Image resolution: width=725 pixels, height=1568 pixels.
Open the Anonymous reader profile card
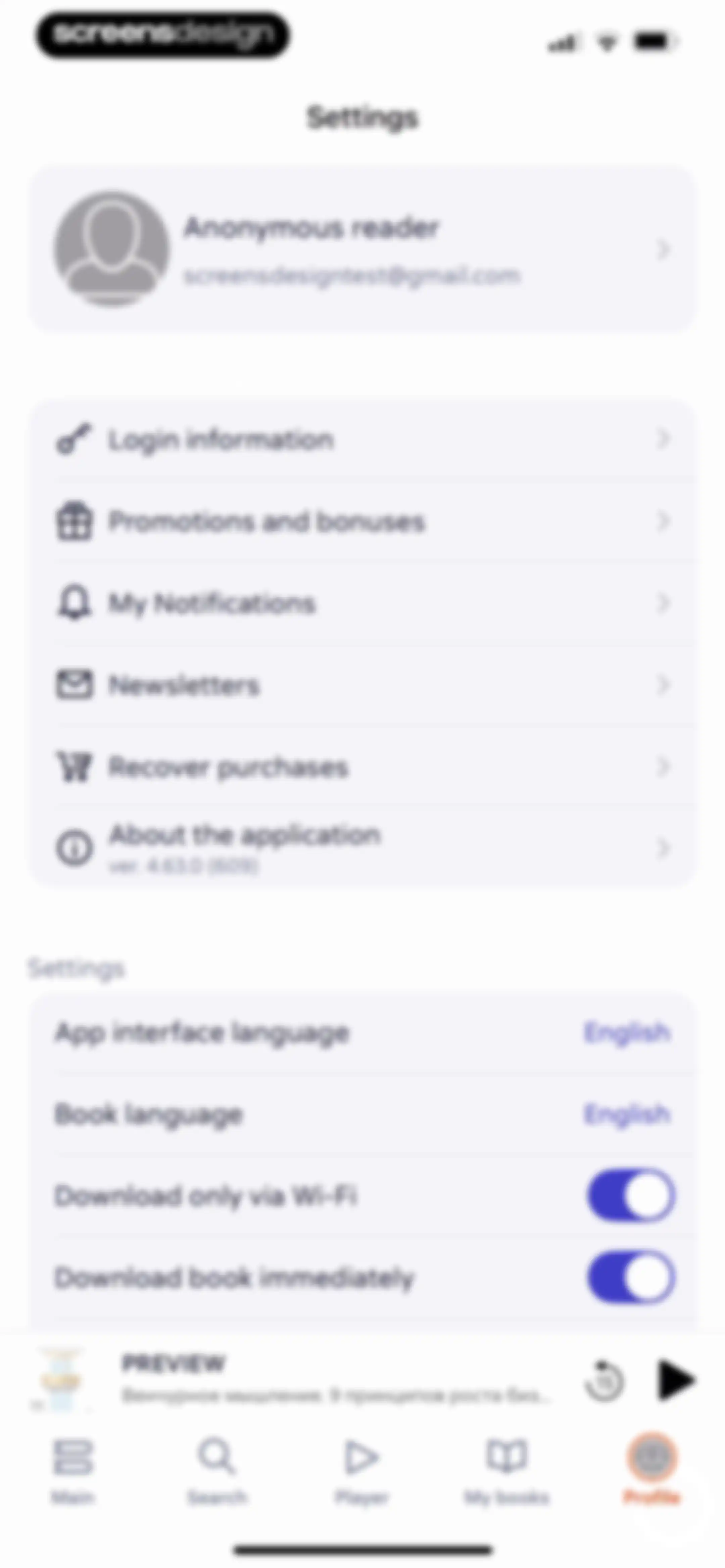tap(362, 249)
